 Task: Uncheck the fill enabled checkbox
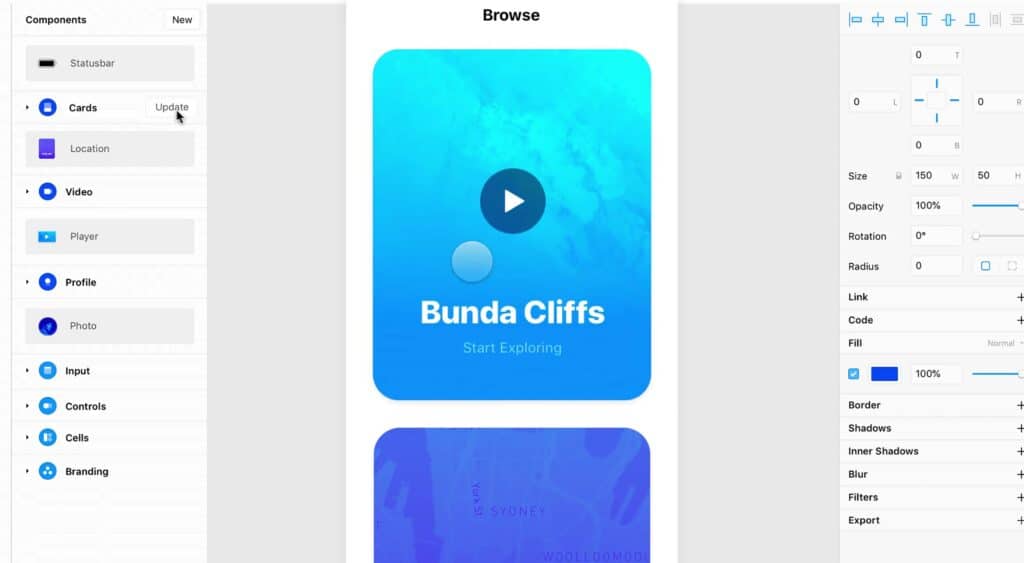pos(853,374)
